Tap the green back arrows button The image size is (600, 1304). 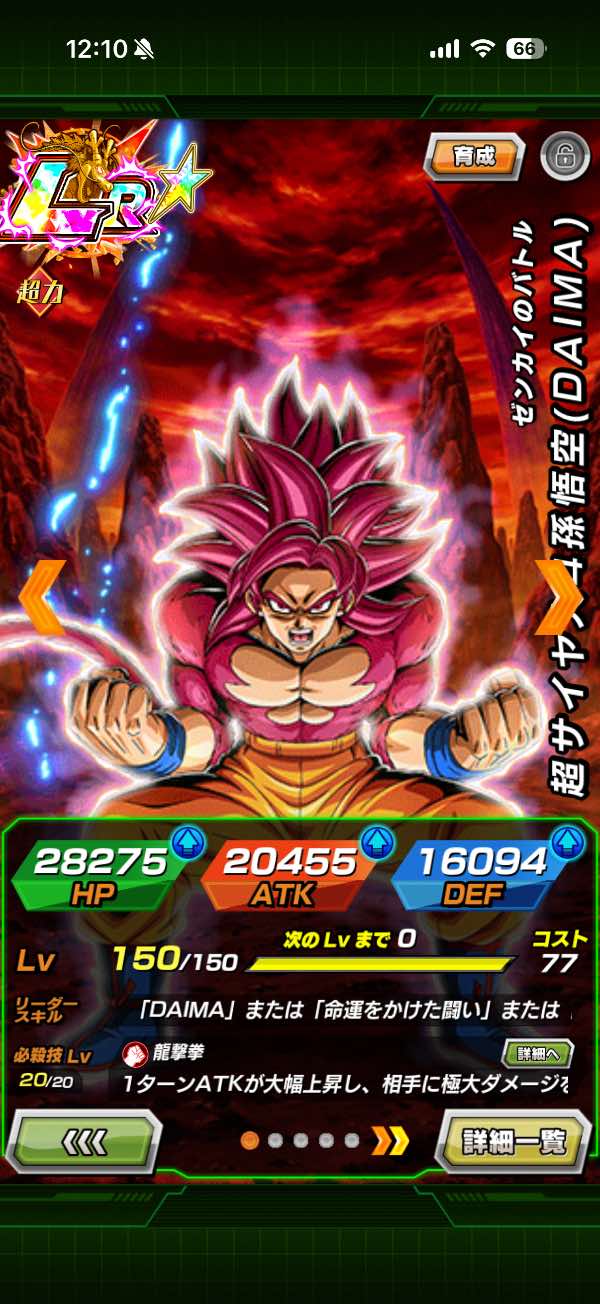pyautogui.click(x=84, y=1141)
